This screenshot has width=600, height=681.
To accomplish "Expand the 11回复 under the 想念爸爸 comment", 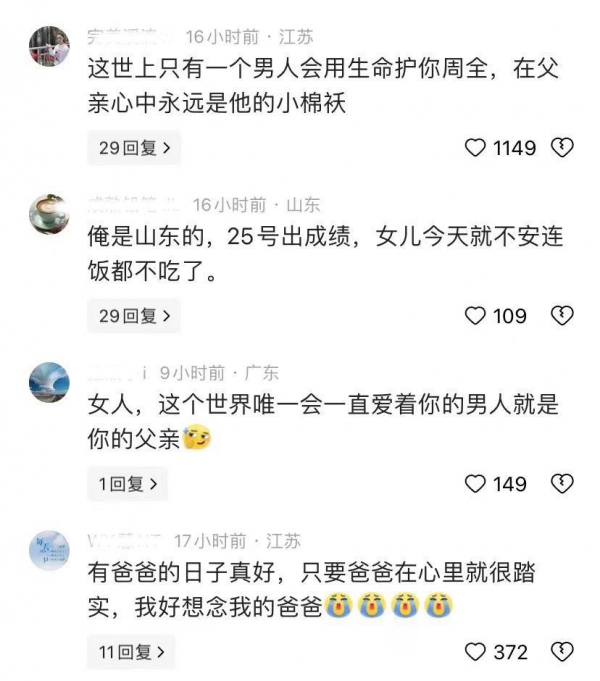I will [131, 652].
